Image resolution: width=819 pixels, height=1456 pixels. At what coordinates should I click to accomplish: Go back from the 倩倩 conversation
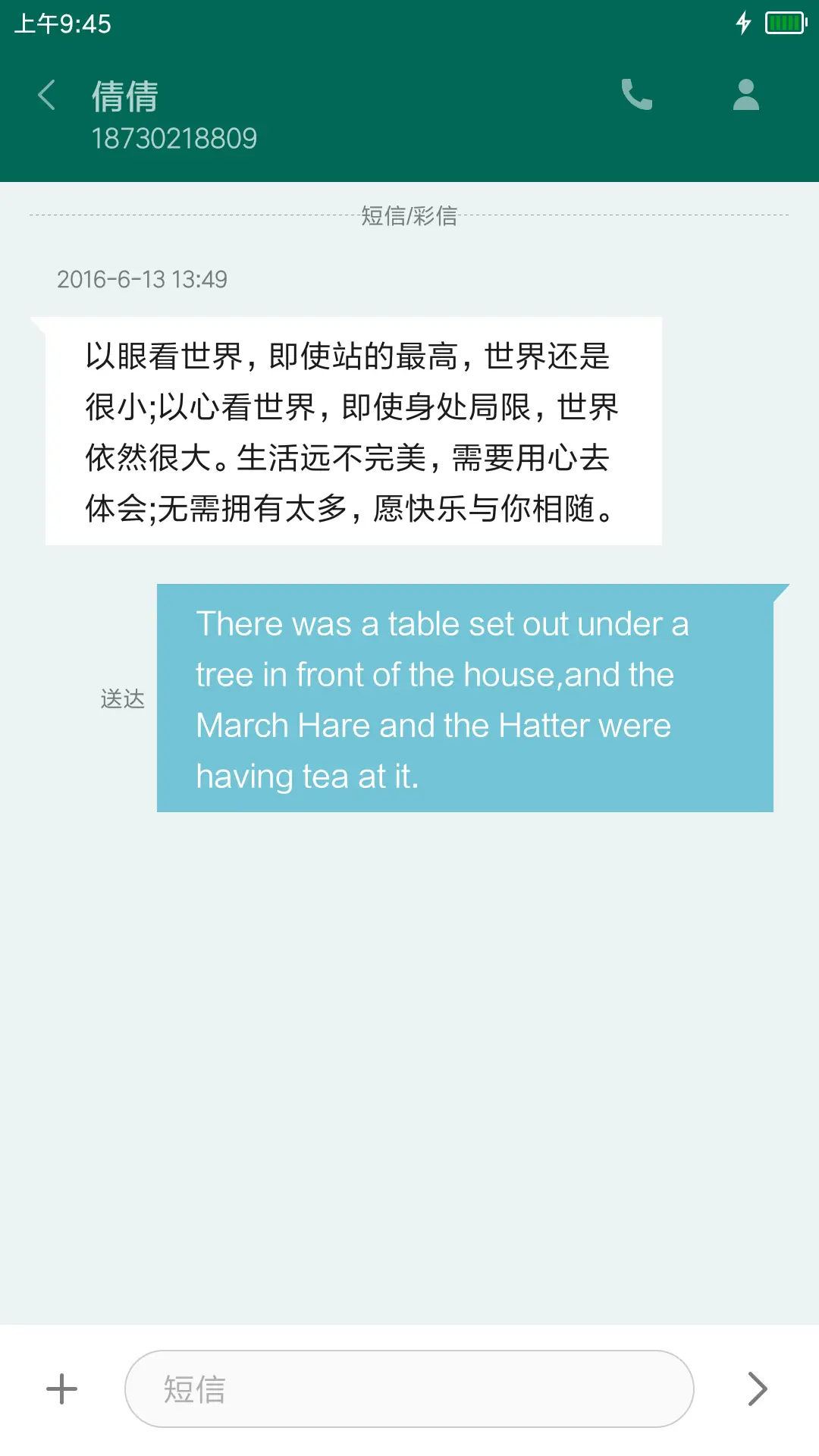tap(47, 96)
